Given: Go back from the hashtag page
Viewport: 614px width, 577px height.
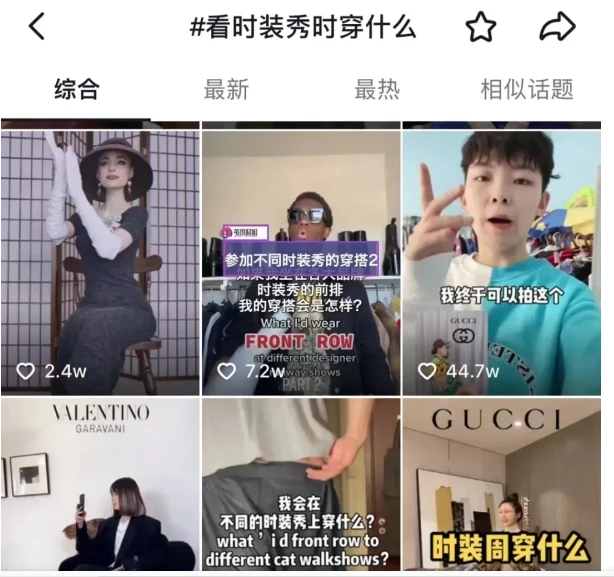Looking at the screenshot, I should (x=37, y=27).
